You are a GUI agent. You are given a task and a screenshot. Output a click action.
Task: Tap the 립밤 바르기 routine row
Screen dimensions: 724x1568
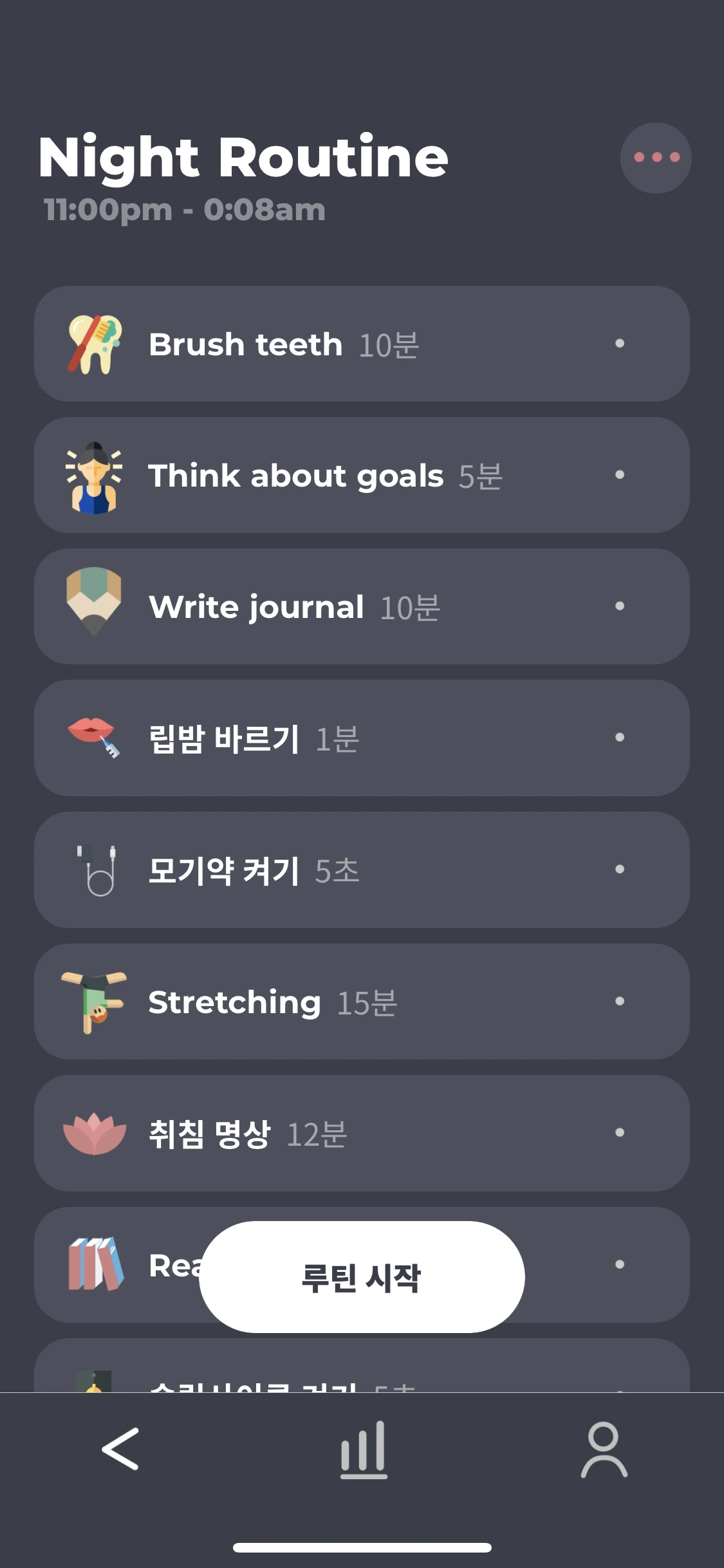pos(362,738)
